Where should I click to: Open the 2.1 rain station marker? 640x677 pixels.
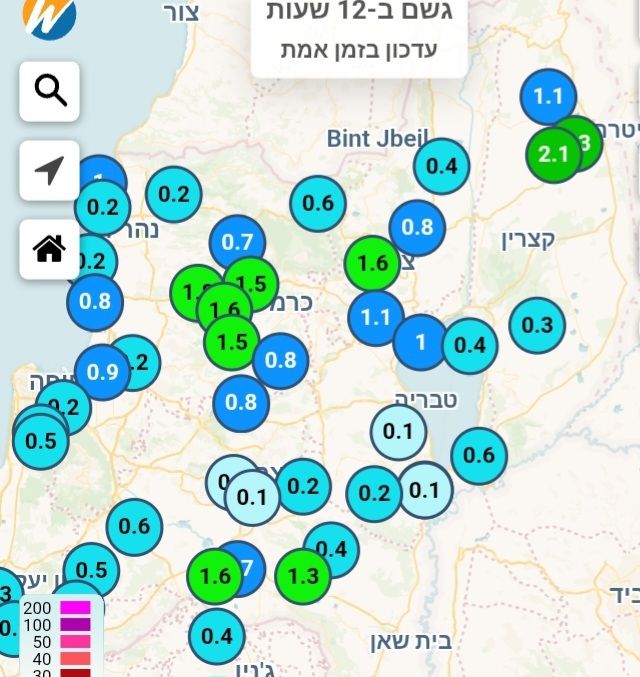[x=551, y=155]
